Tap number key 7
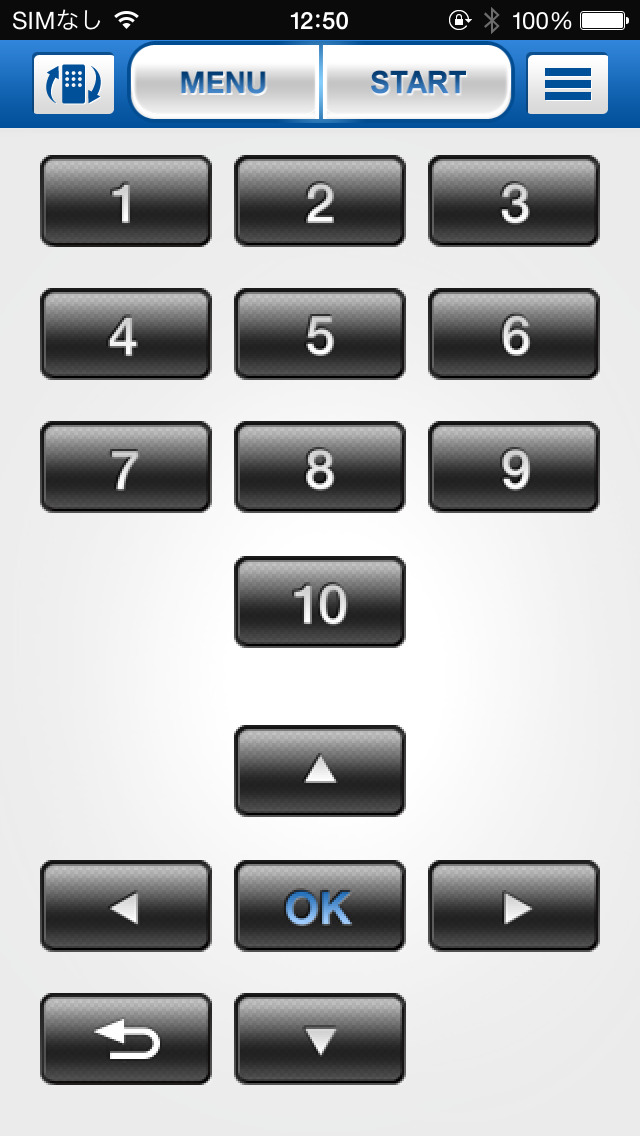The height and width of the screenshot is (1136, 640). pyautogui.click(x=126, y=467)
